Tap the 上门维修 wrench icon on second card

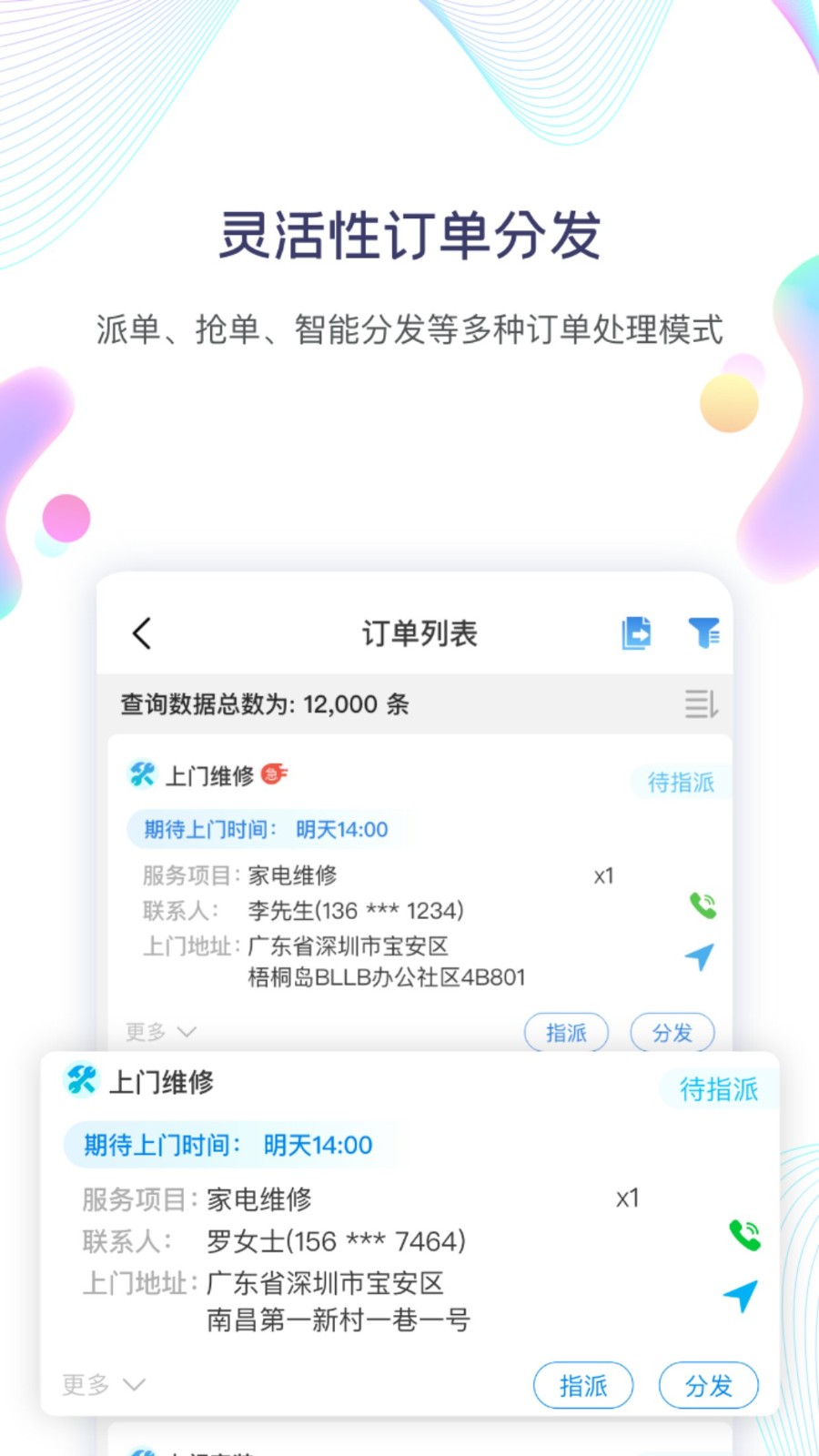[x=80, y=1082]
